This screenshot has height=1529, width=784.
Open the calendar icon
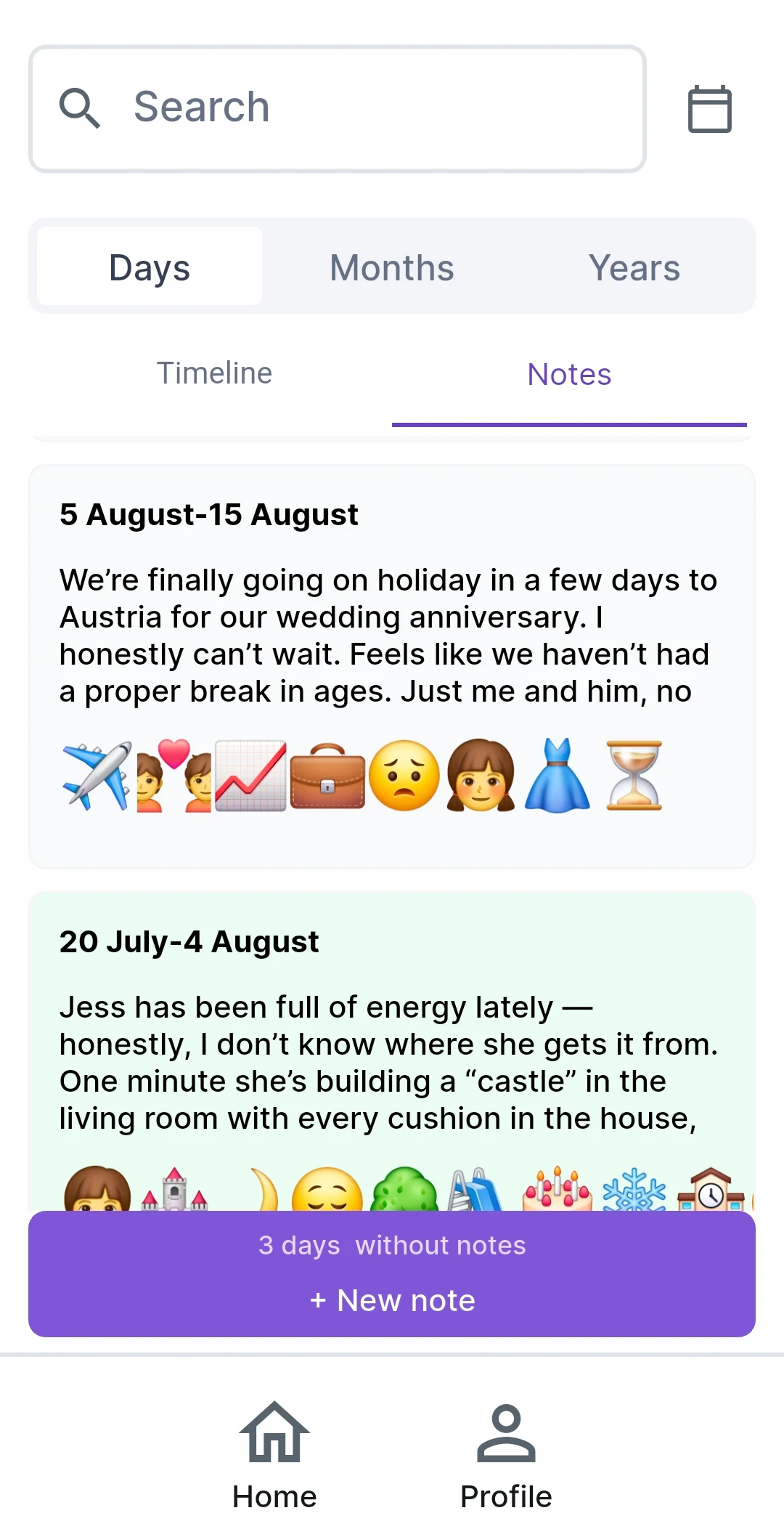click(709, 110)
